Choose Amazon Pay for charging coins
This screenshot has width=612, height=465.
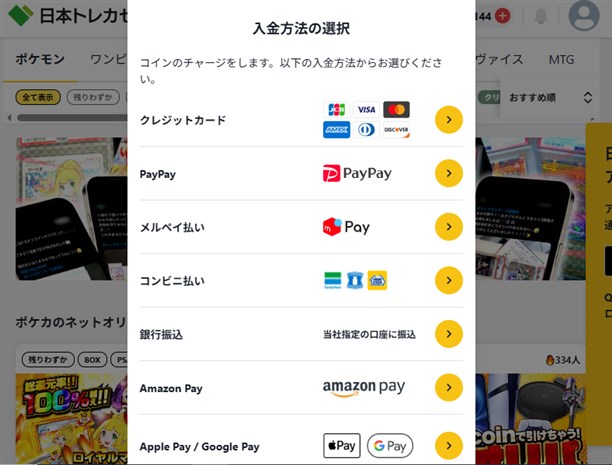pyautogui.click(x=449, y=387)
